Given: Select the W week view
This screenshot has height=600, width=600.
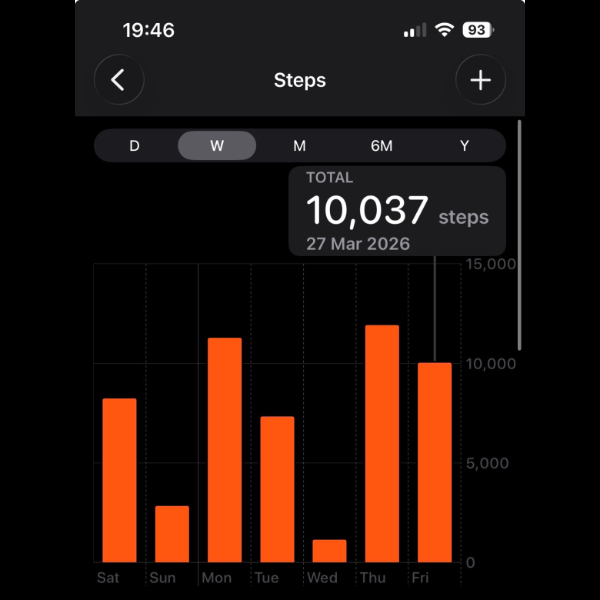Looking at the screenshot, I should point(217,146).
